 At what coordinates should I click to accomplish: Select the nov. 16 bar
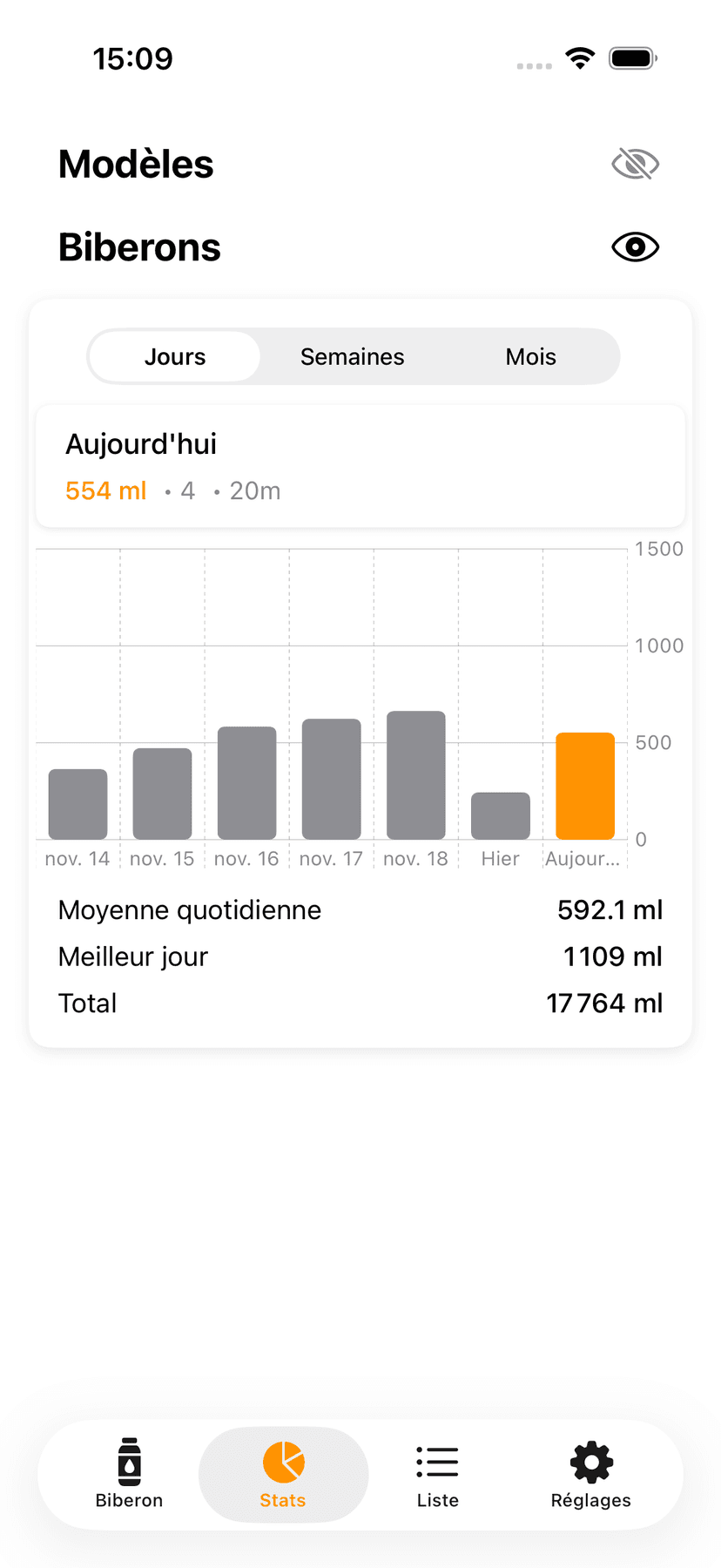click(x=247, y=783)
